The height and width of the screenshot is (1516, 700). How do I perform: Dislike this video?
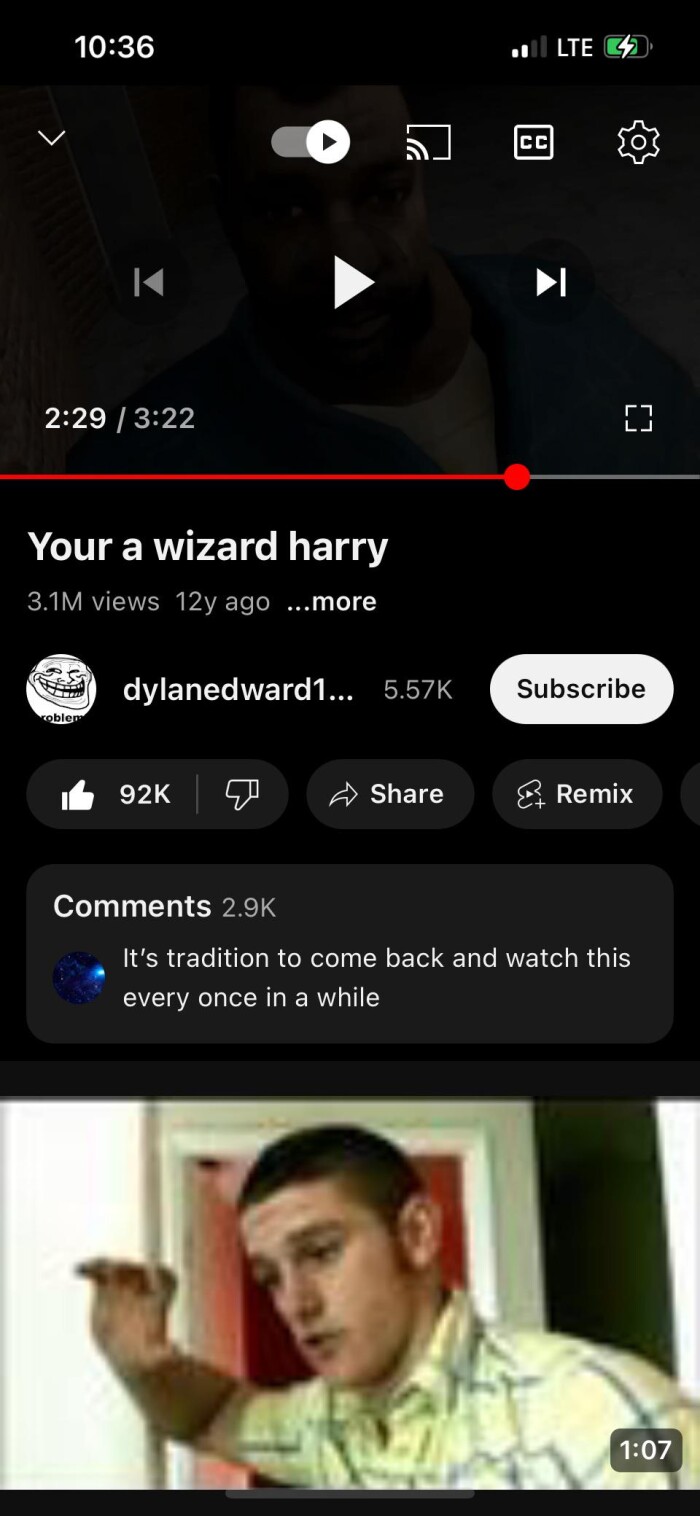(242, 794)
